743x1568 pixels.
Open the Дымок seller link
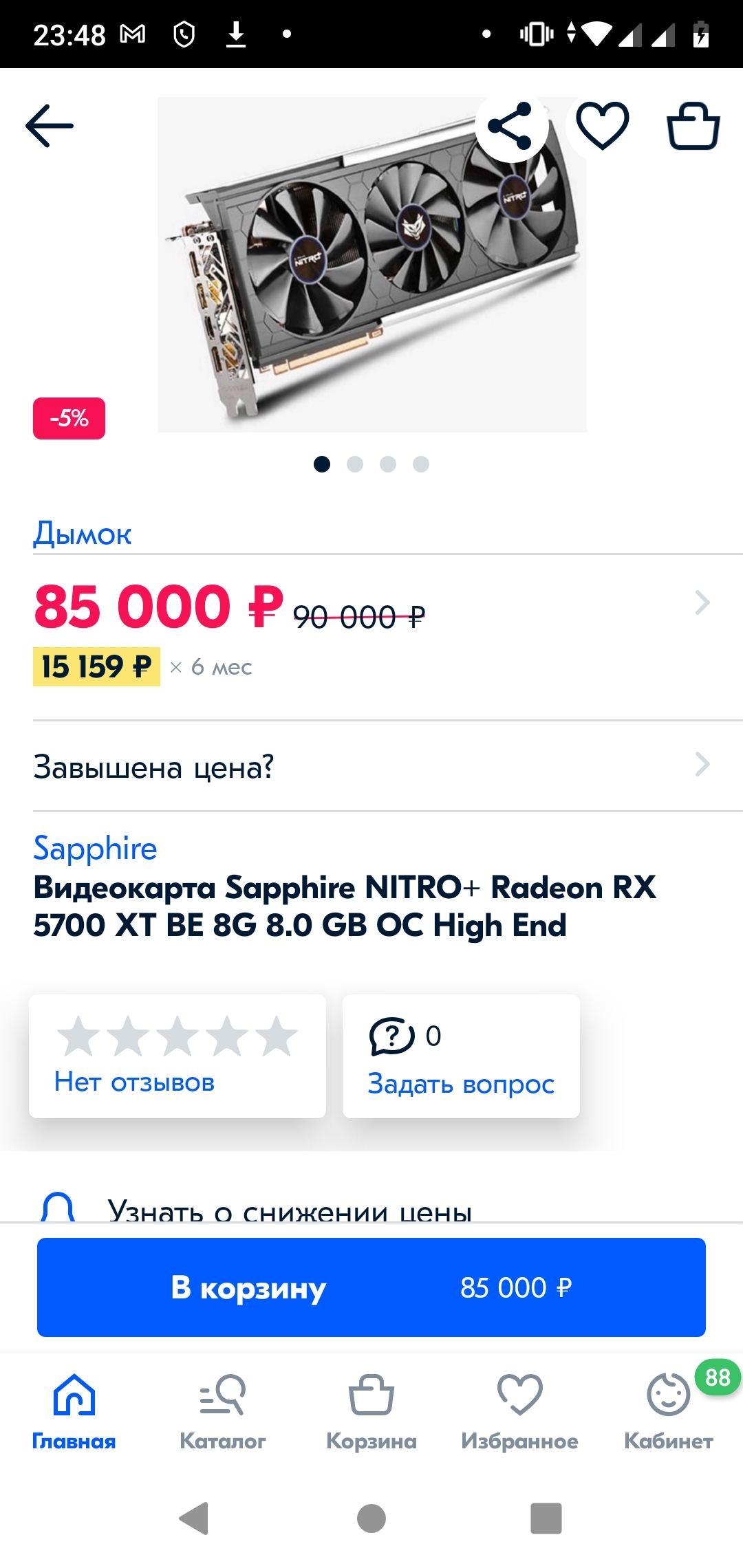click(x=83, y=534)
